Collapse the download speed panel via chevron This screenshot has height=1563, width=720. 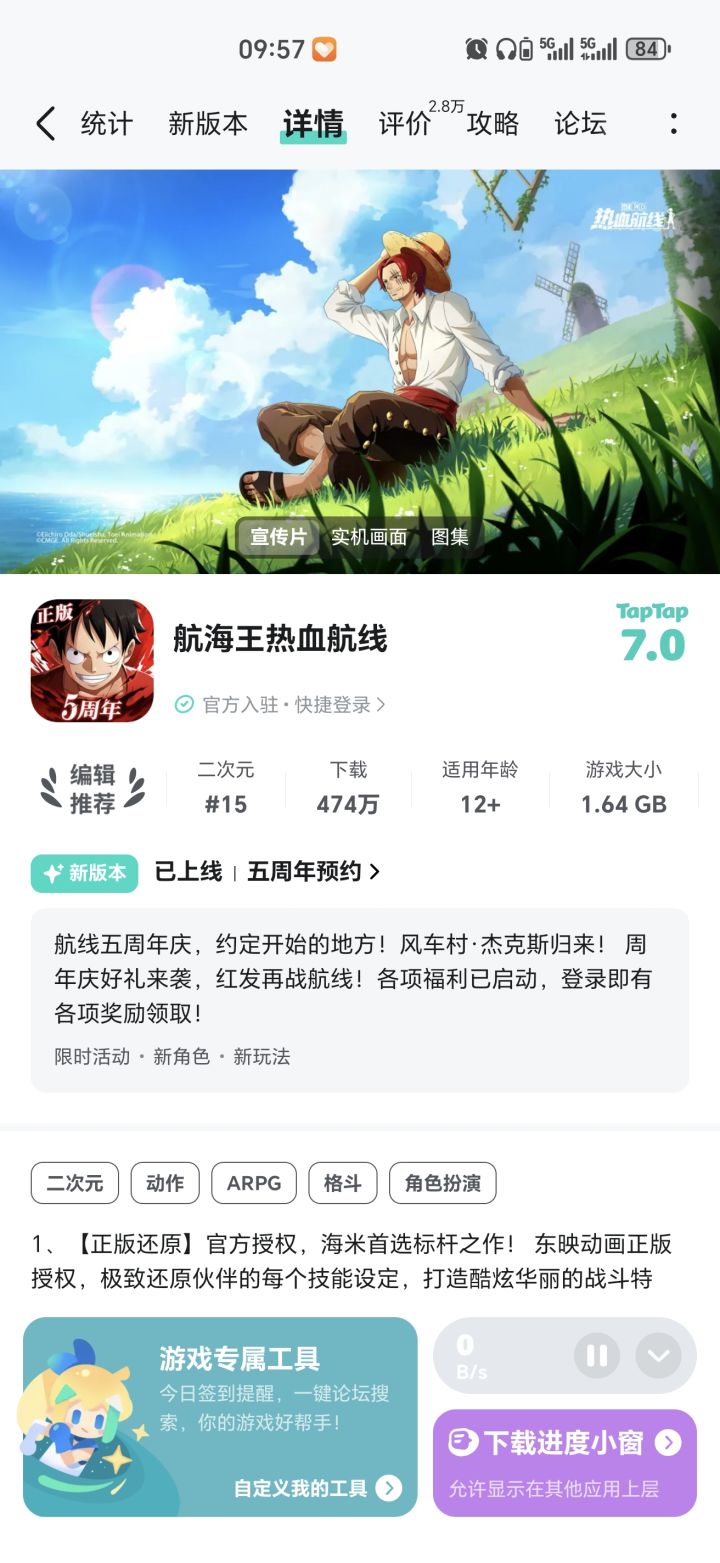(x=659, y=1355)
